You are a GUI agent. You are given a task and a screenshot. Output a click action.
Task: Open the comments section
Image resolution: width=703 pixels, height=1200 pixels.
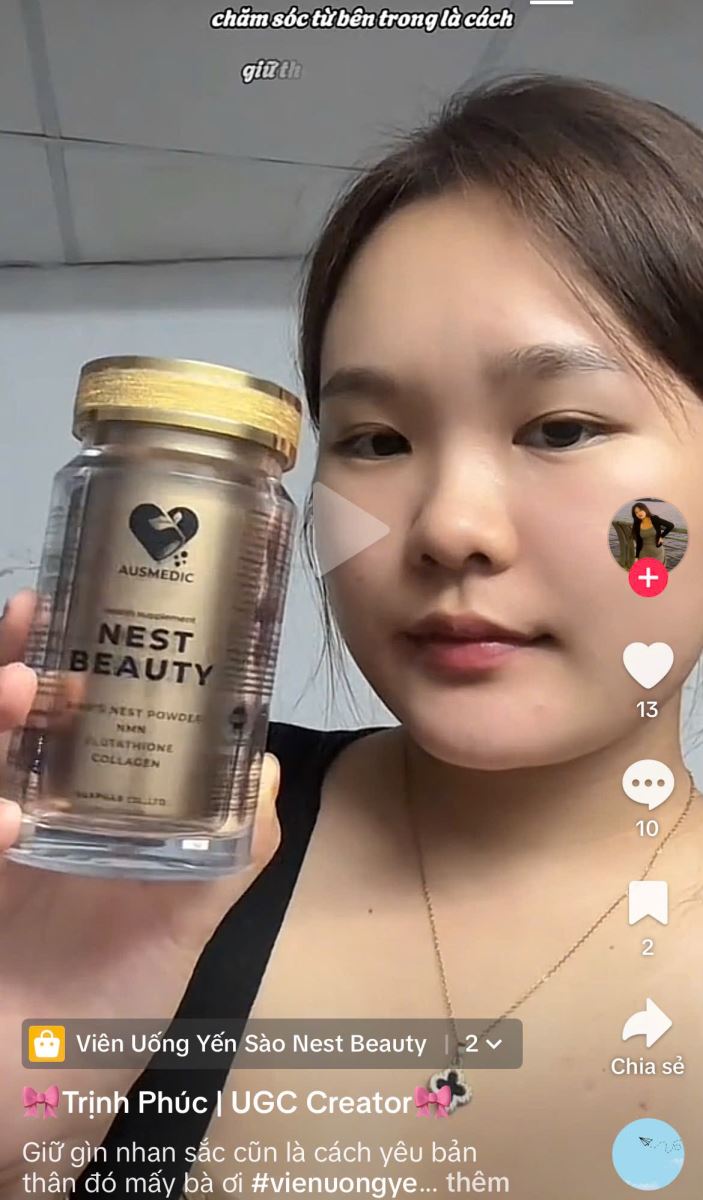[x=648, y=785]
